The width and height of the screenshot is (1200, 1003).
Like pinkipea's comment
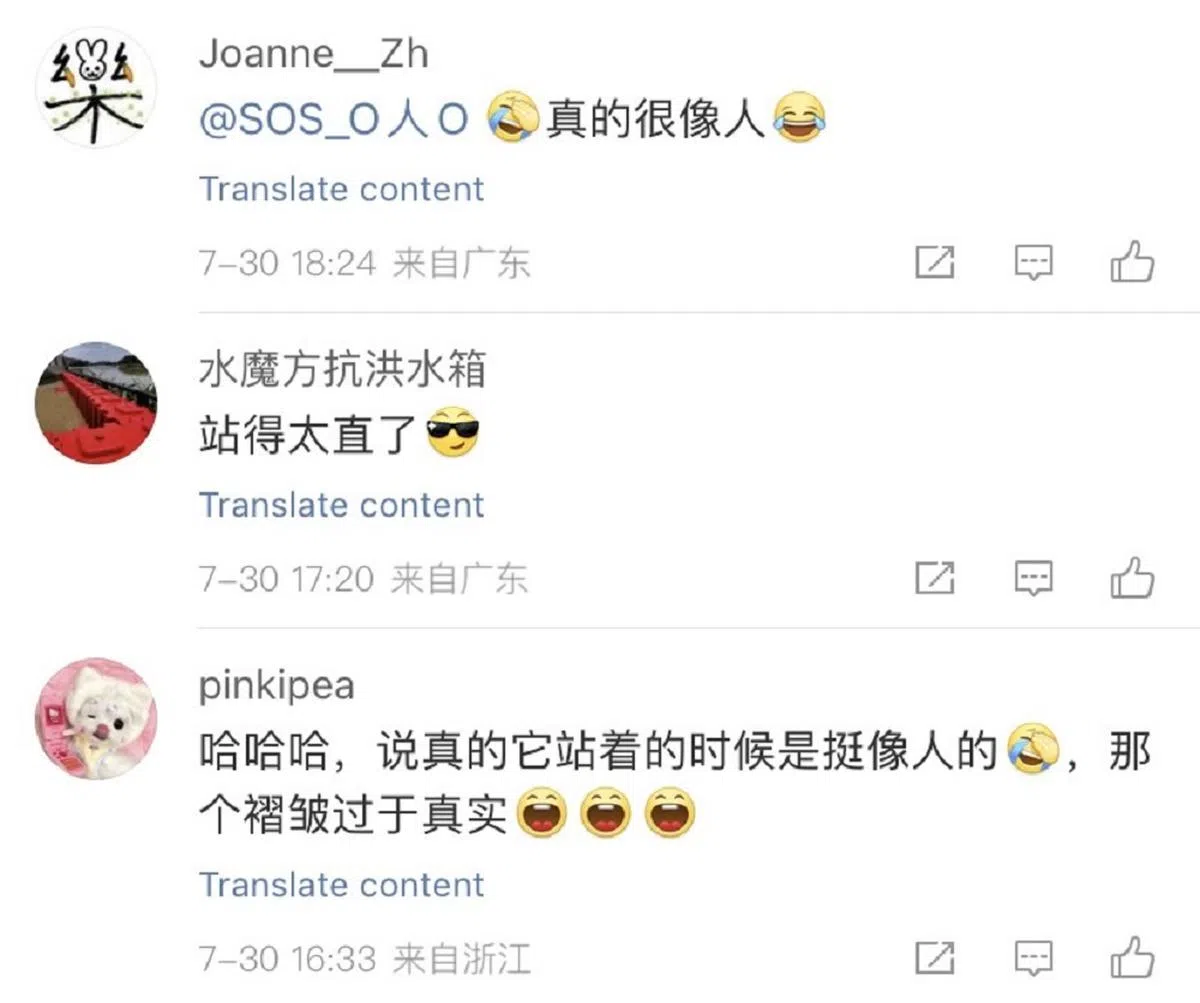coord(1132,959)
